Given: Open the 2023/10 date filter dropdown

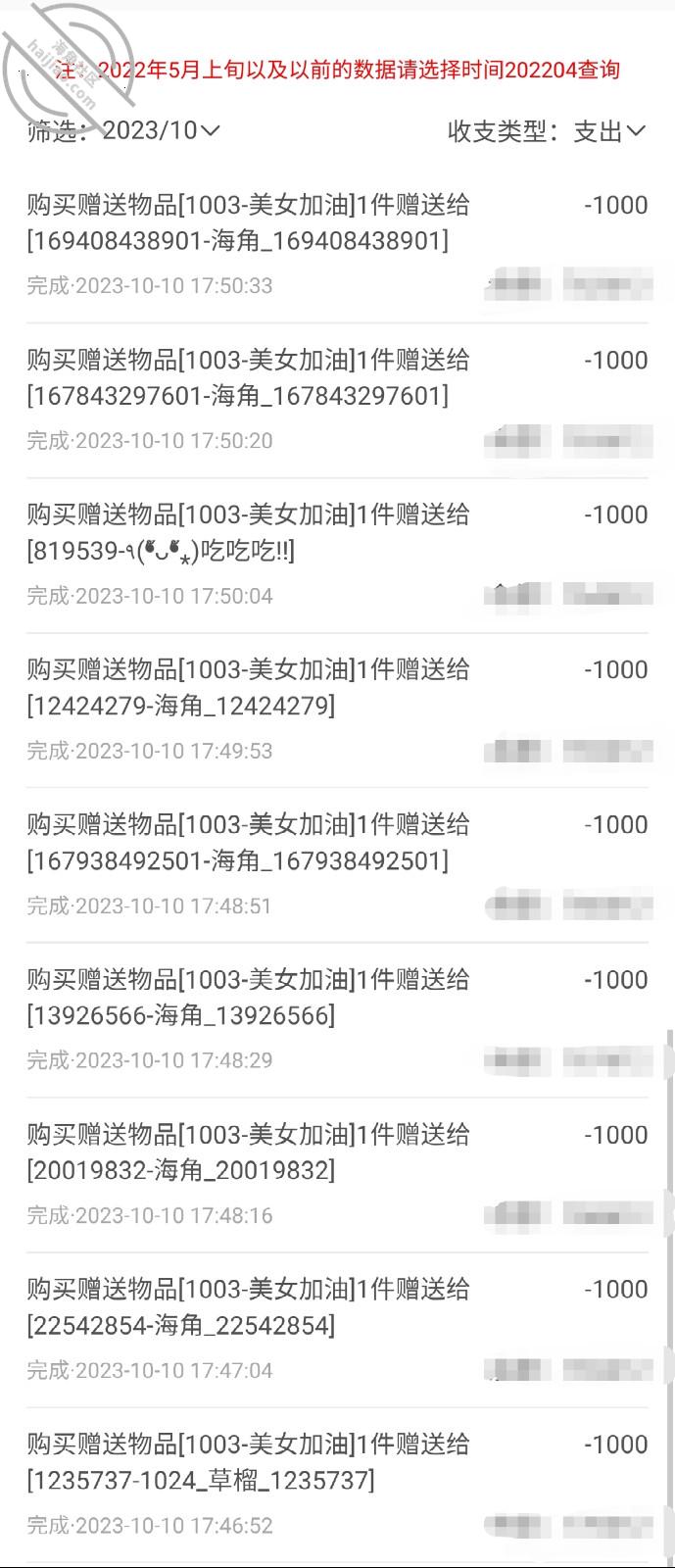Looking at the screenshot, I should [162, 130].
